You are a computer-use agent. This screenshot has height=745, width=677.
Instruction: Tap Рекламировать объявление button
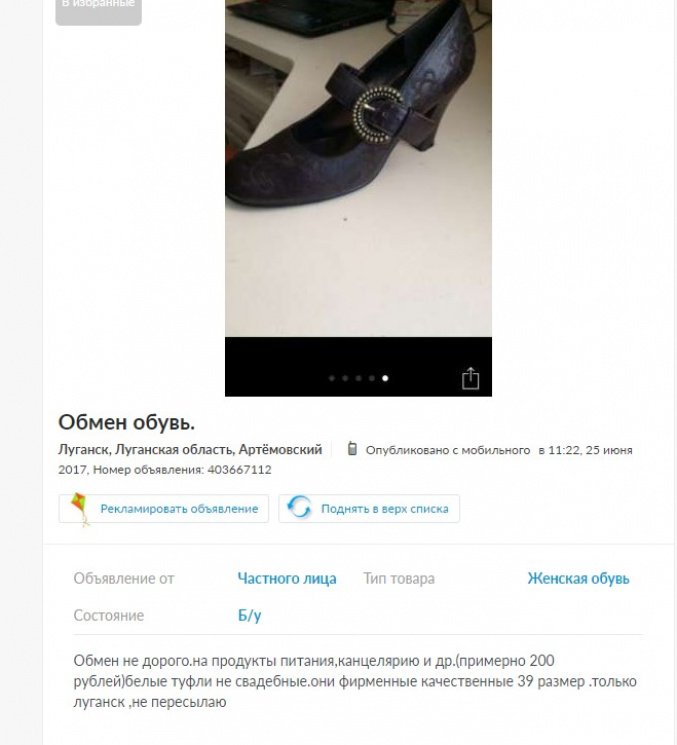[165, 508]
